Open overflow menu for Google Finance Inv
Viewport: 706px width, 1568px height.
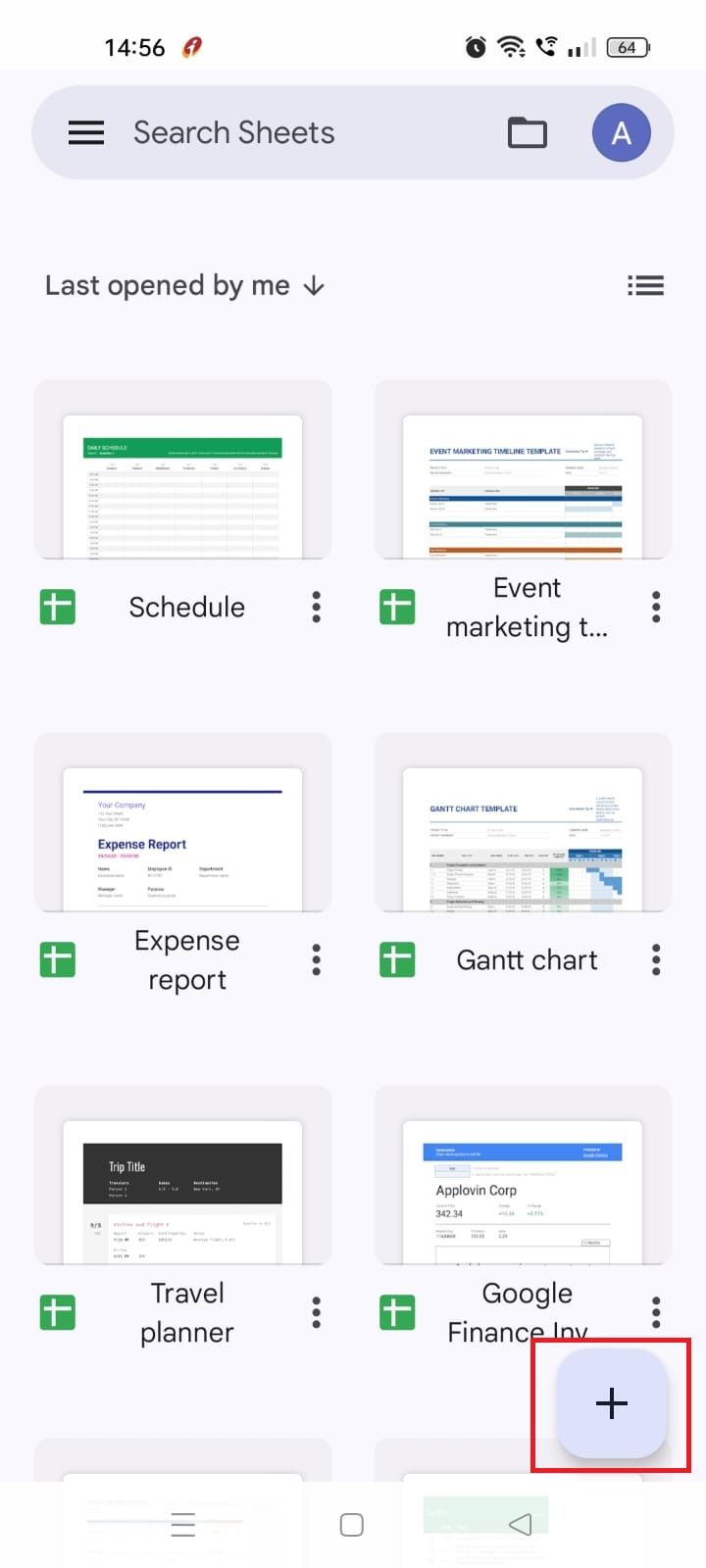(x=655, y=1312)
